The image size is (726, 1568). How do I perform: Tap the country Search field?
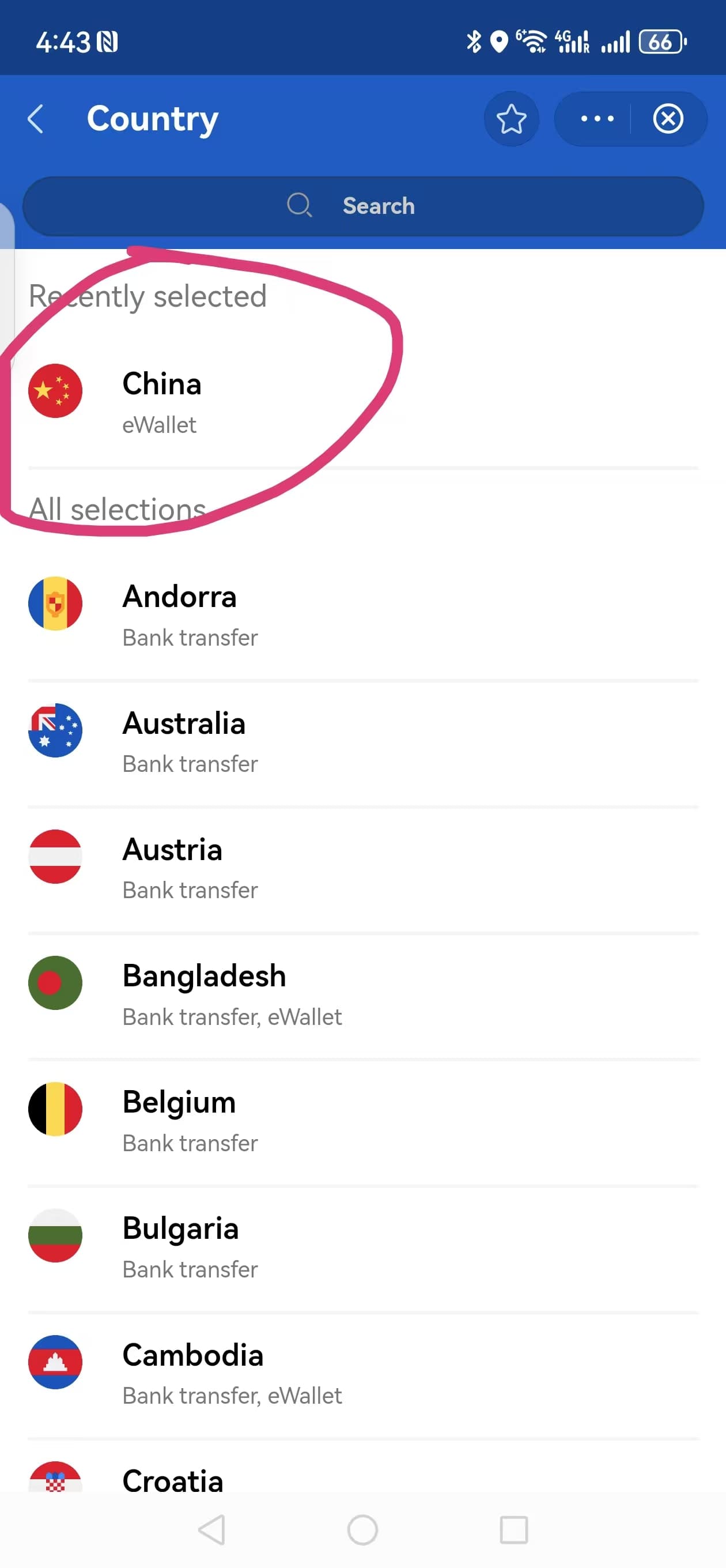(x=362, y=206)
